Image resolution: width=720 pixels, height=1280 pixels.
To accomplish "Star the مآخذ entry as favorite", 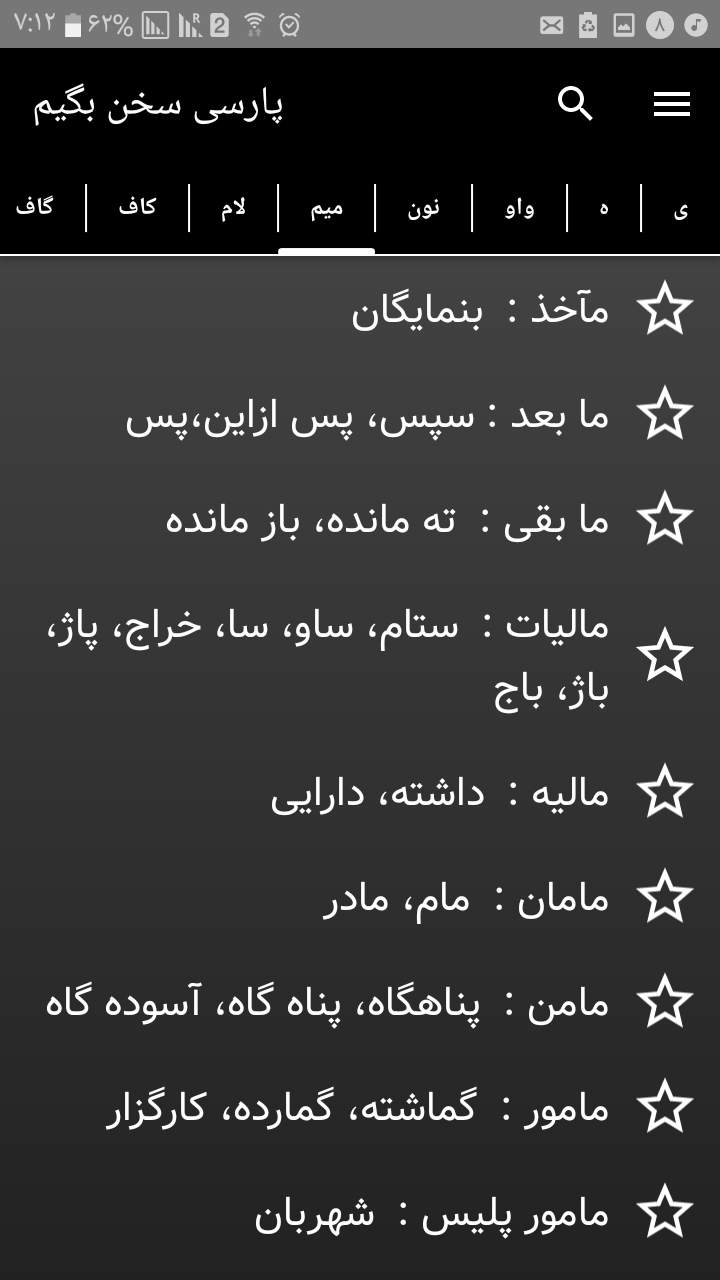I will point(665,309).
